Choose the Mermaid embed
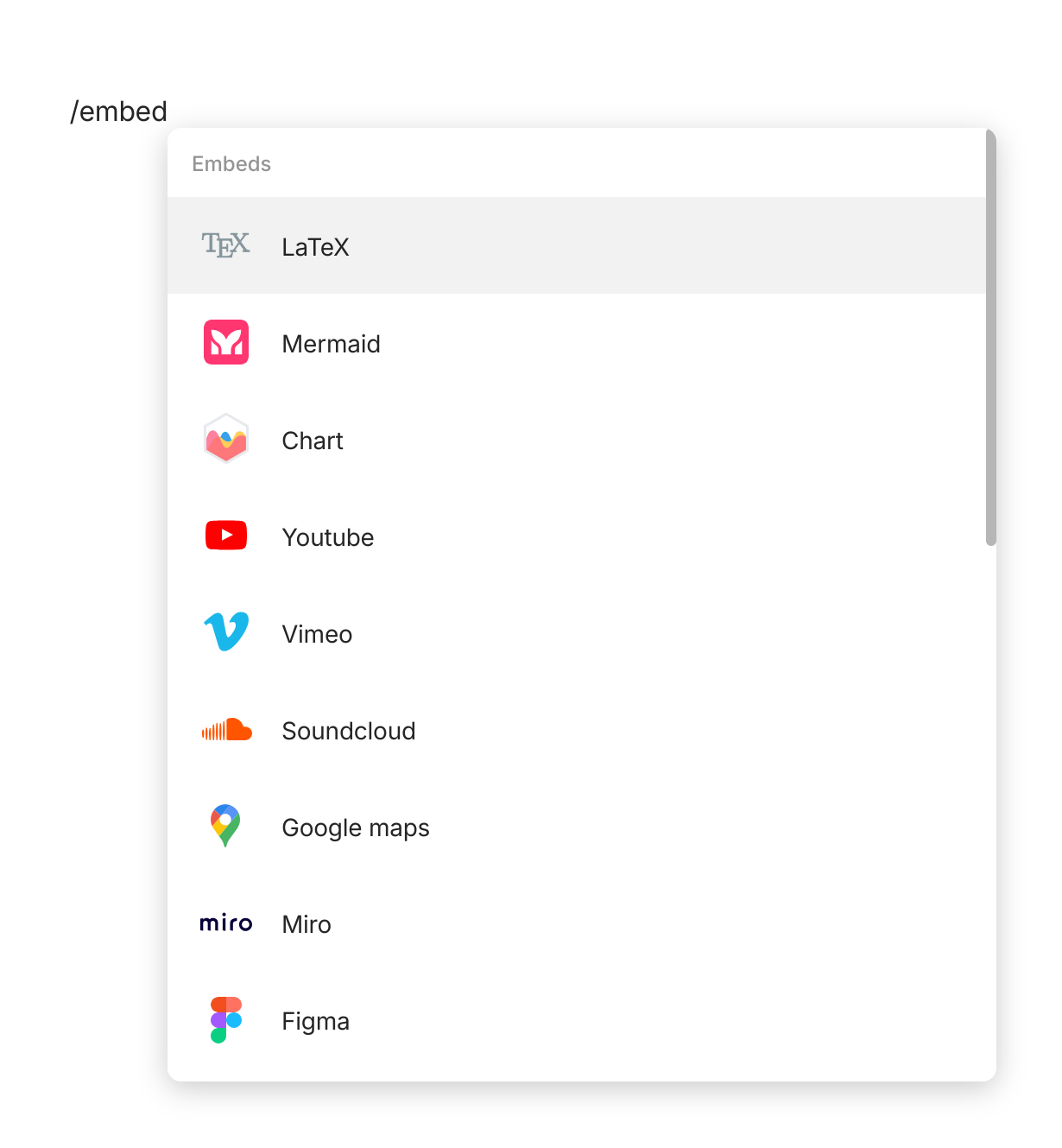1062x1148 pixels. tap(331, 344)
